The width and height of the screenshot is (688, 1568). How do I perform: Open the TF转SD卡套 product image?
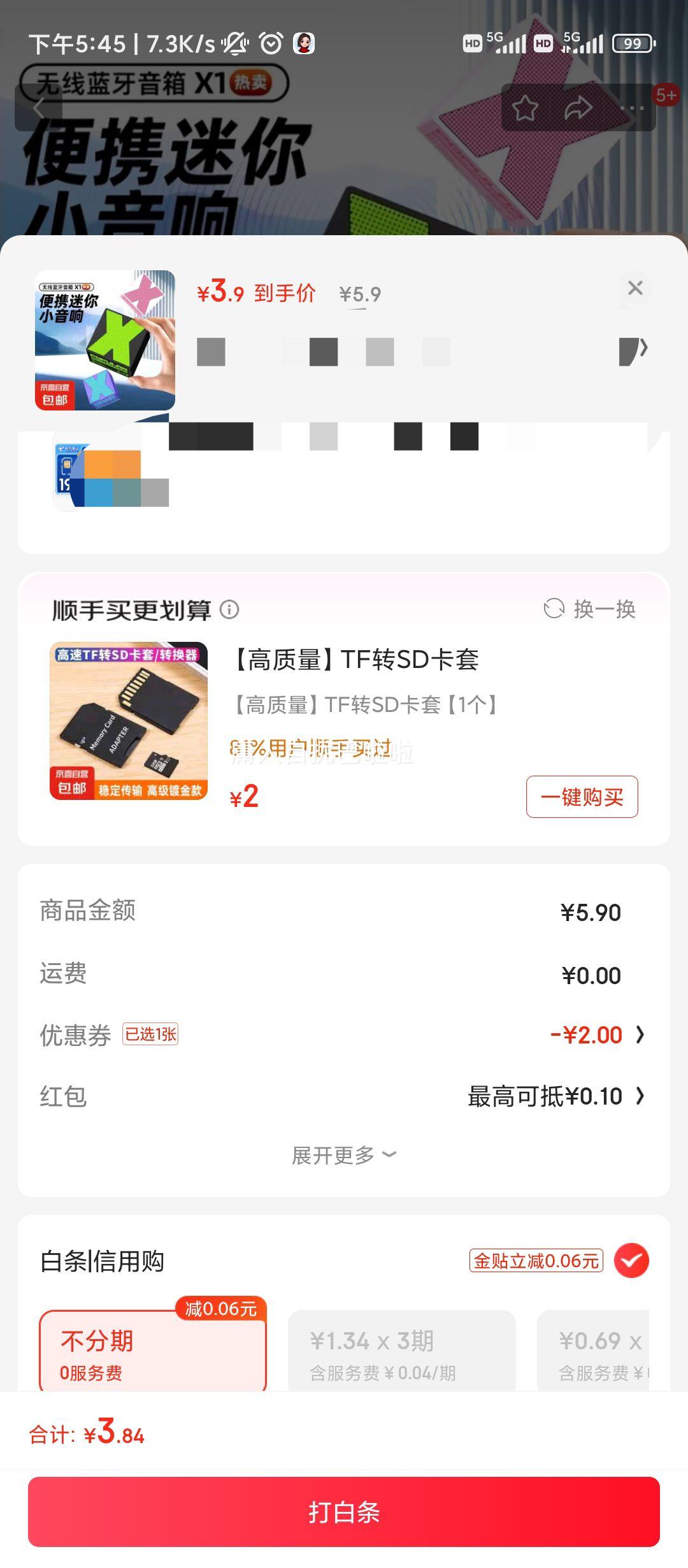(x=129, y=721)
